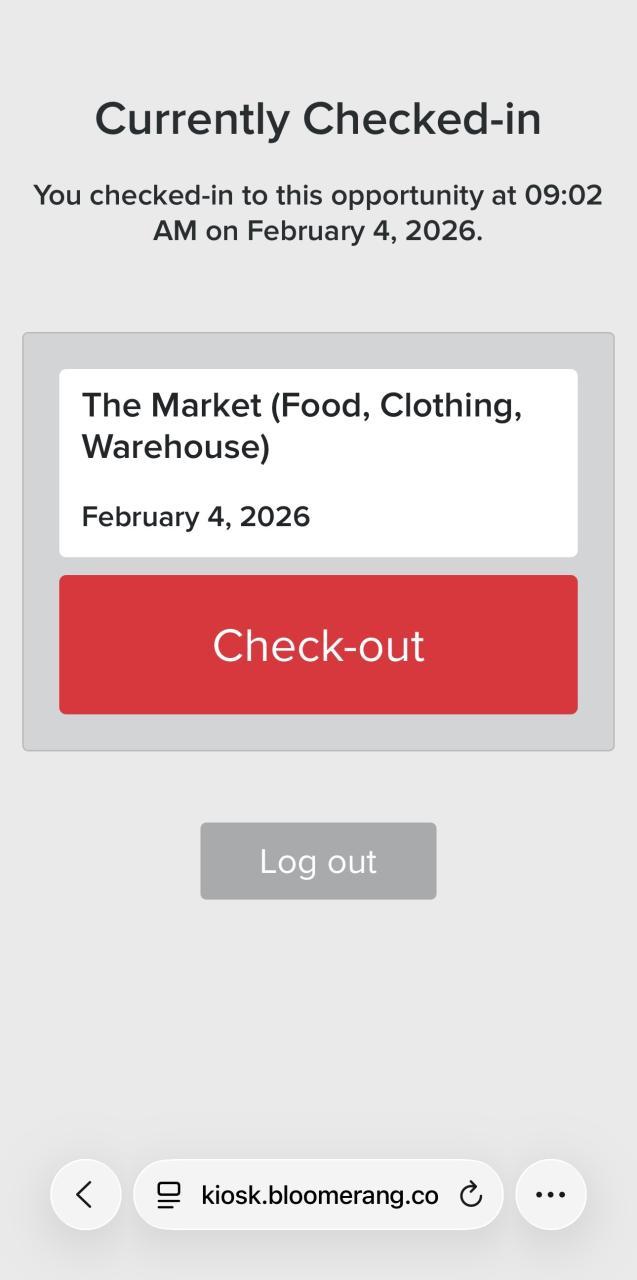637x1280 pixels.
Task: Go back in the browser
Action: click(x=85, y=1194)
